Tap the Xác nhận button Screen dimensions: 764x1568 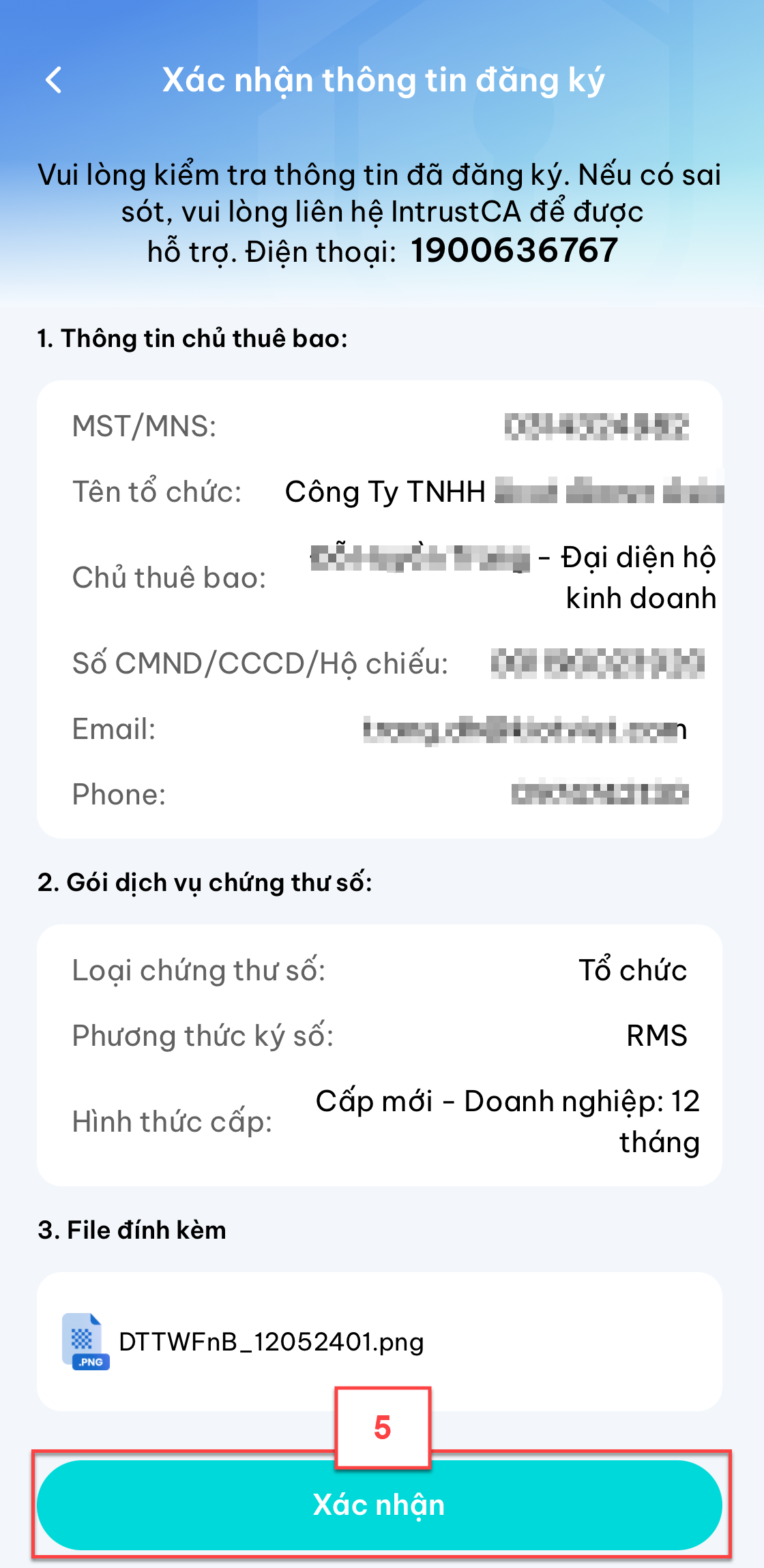379,1505
